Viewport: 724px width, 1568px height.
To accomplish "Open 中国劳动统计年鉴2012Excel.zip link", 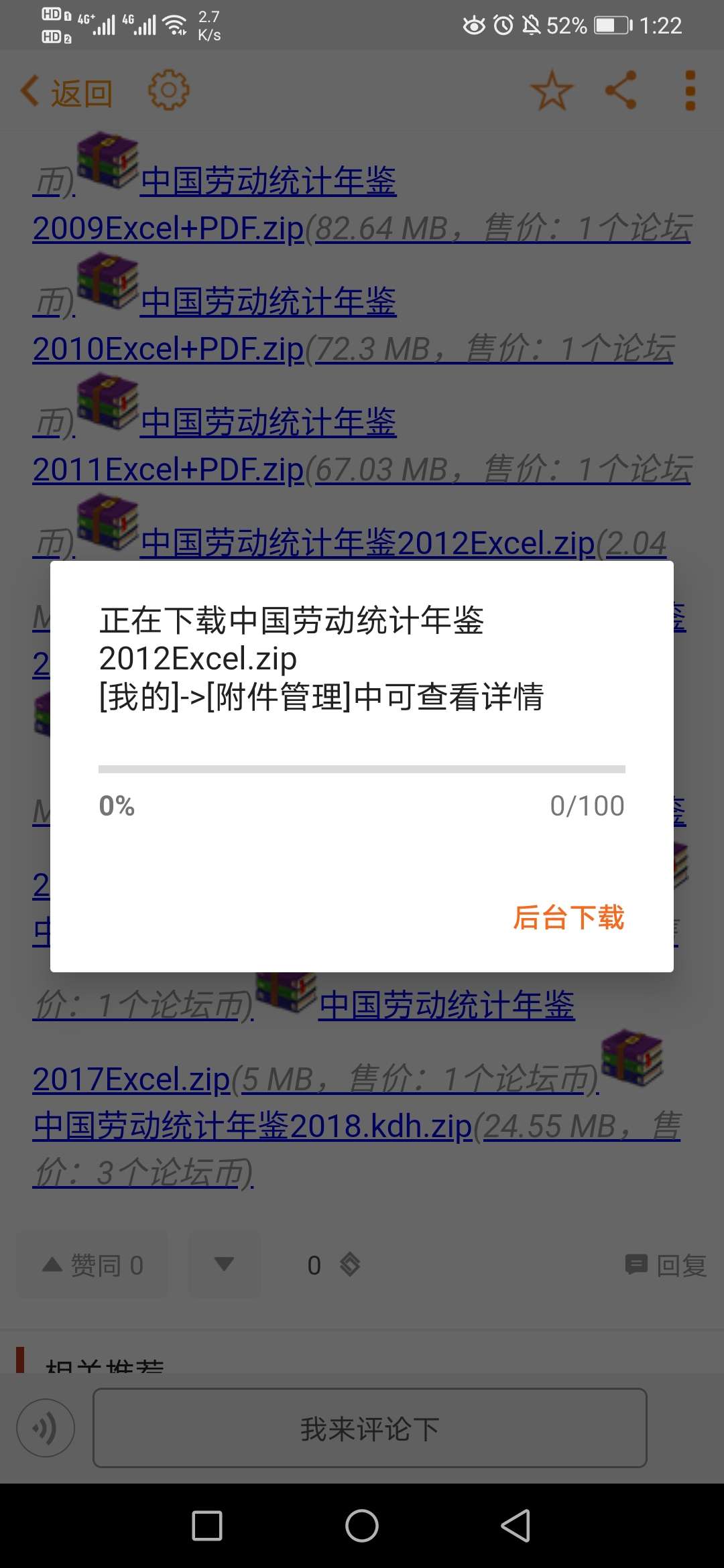I will (x=367, y=543).
